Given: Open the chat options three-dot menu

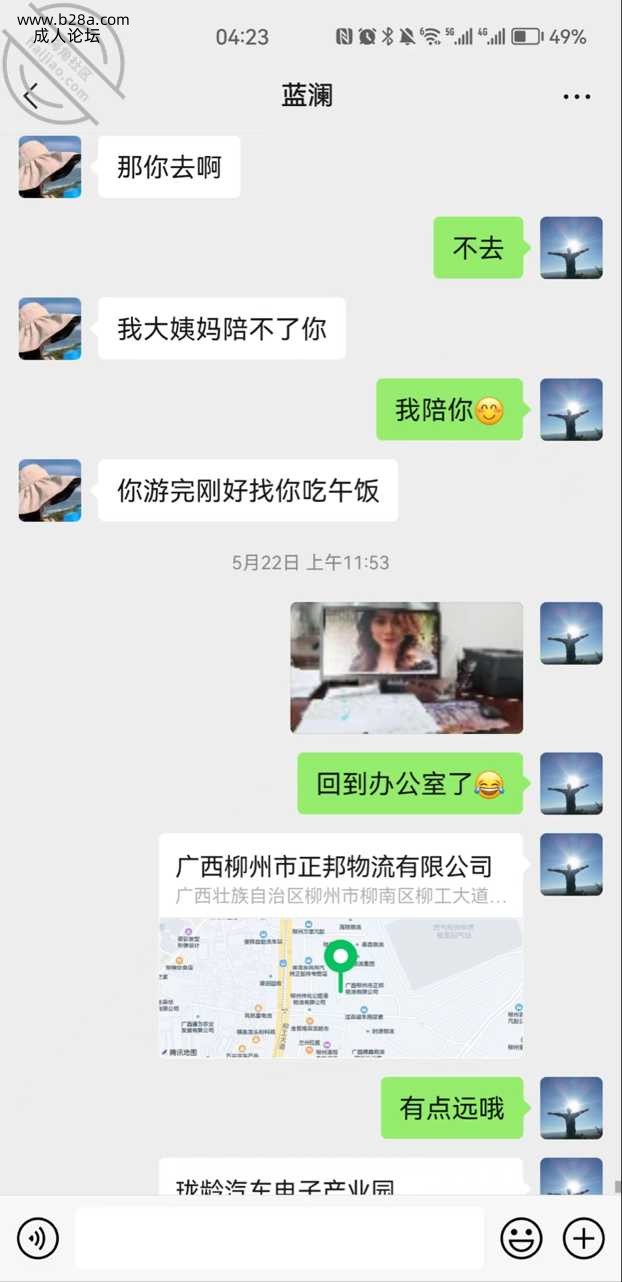Looking at the screenshot, I should pos(576,97).
